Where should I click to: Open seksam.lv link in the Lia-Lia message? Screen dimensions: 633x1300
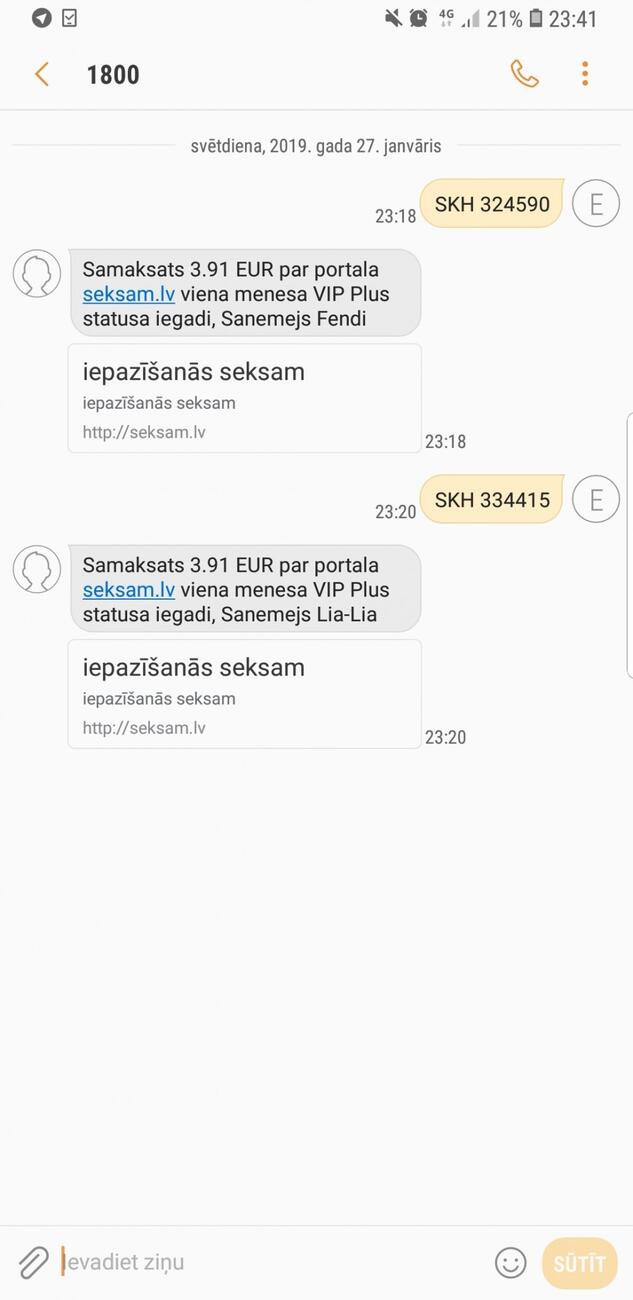click(x=129, y=590)
